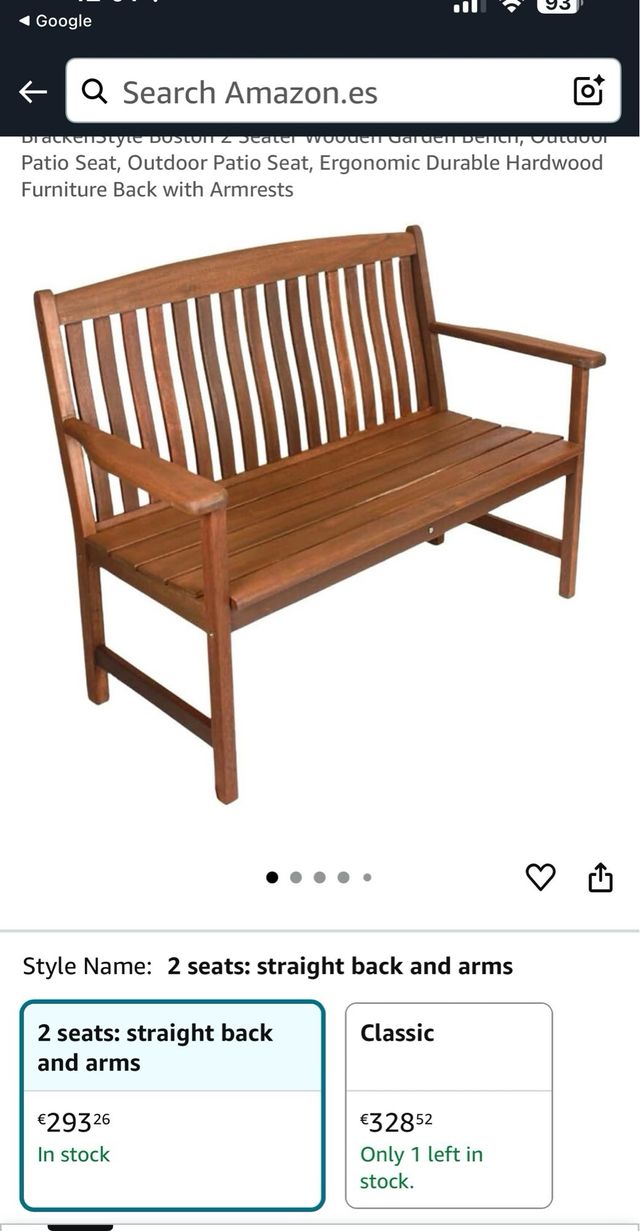Tap the Search Amazon.es field
Image resolution: width=640 pixels, height=1231 pixels.
point(320,92)
